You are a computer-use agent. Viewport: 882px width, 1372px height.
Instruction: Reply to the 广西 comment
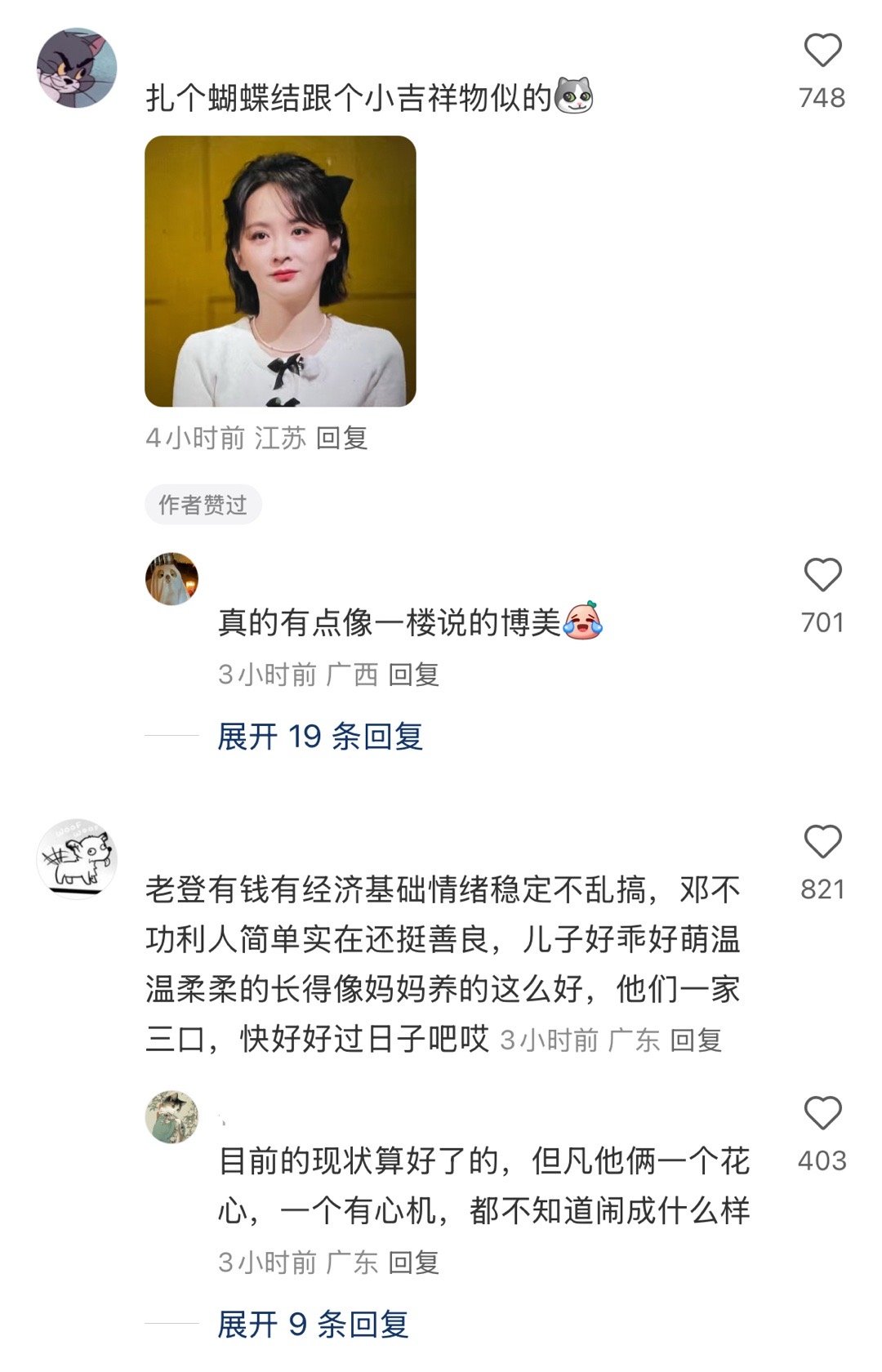click(413, 675)
